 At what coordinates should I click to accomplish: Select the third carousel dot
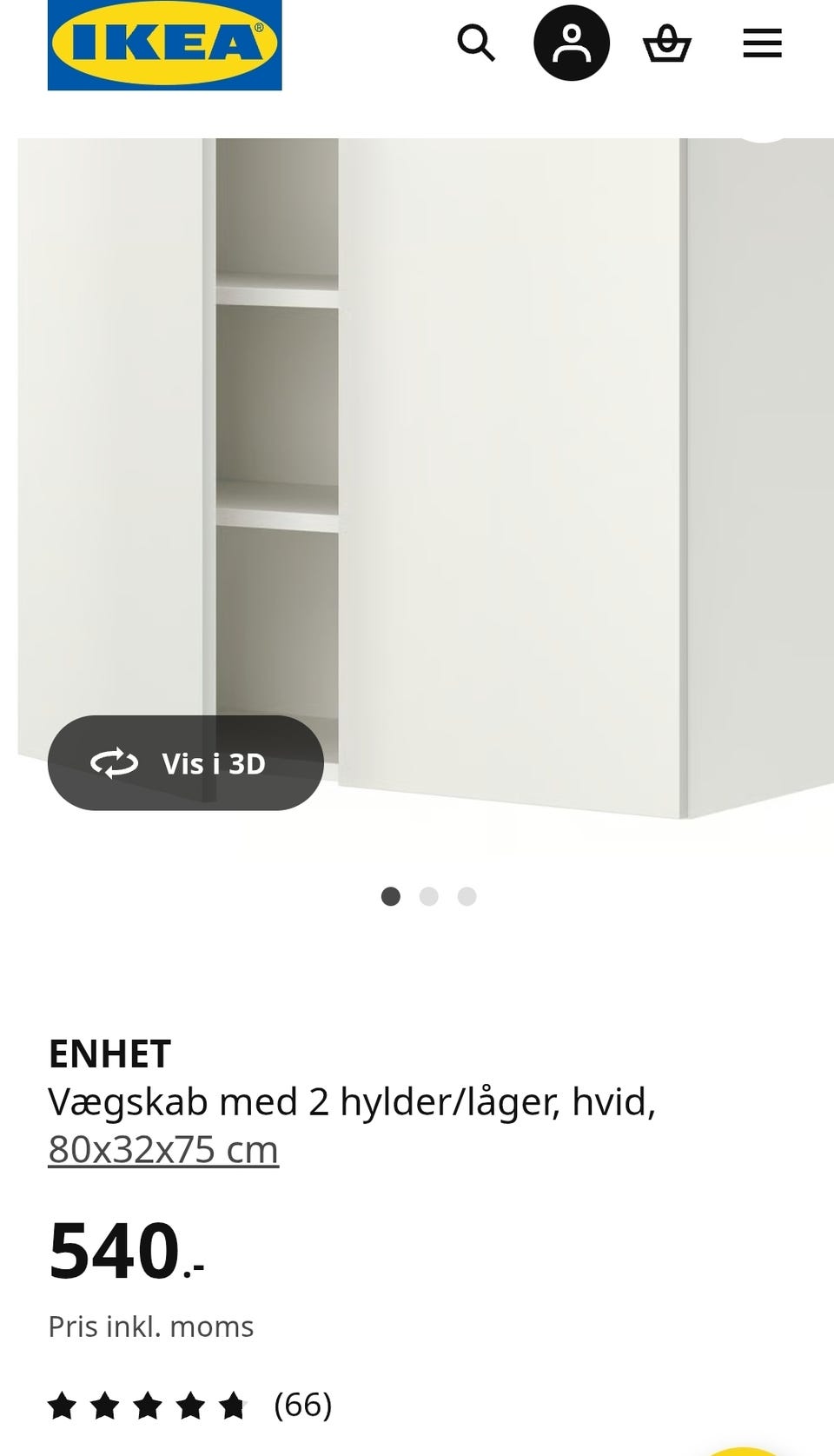pyautogui.click(x=467, y=896)
